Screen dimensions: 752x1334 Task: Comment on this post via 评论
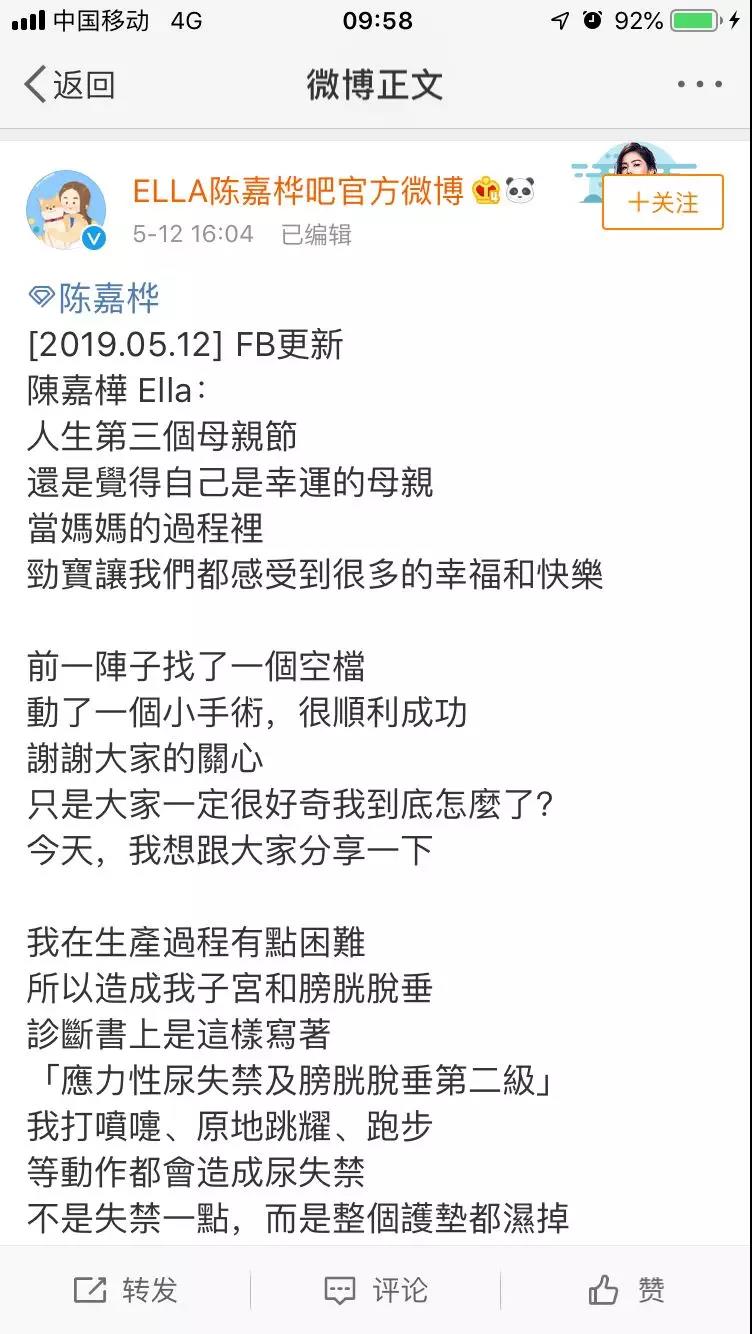click(x=376, y=1290)
